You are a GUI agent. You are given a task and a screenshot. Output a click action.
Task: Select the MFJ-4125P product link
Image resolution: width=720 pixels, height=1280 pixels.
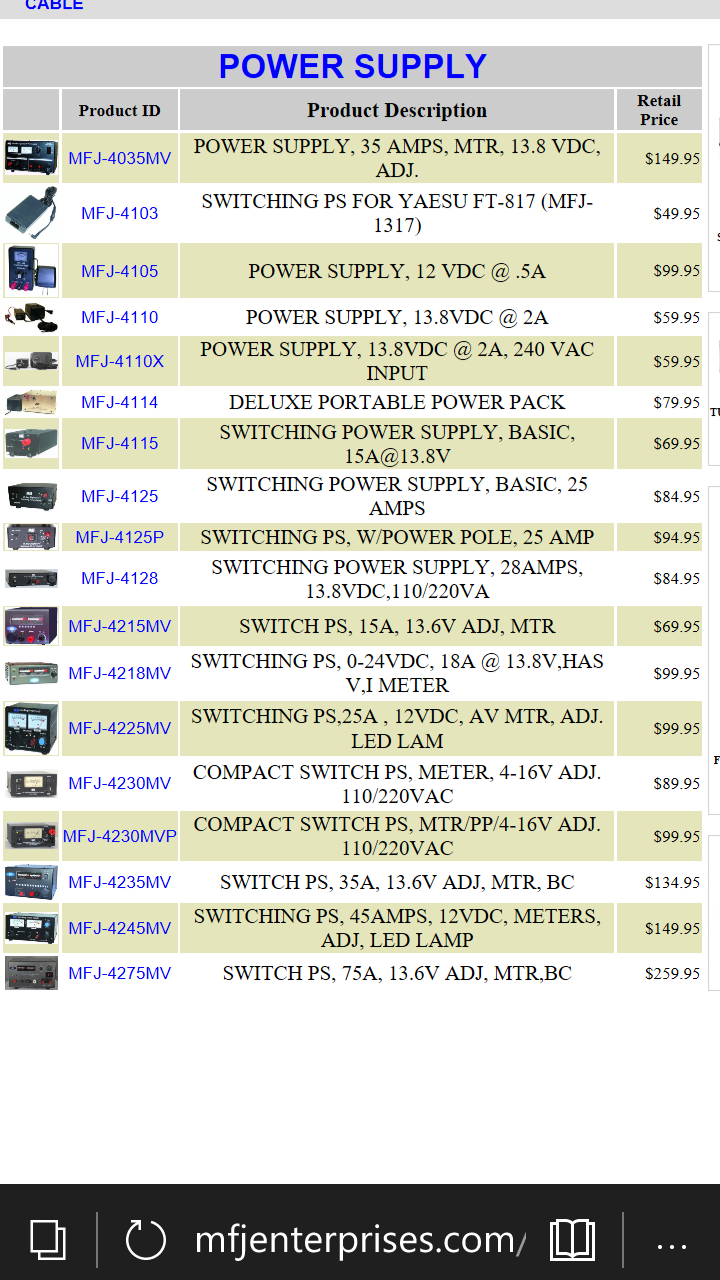coord(120,537)
